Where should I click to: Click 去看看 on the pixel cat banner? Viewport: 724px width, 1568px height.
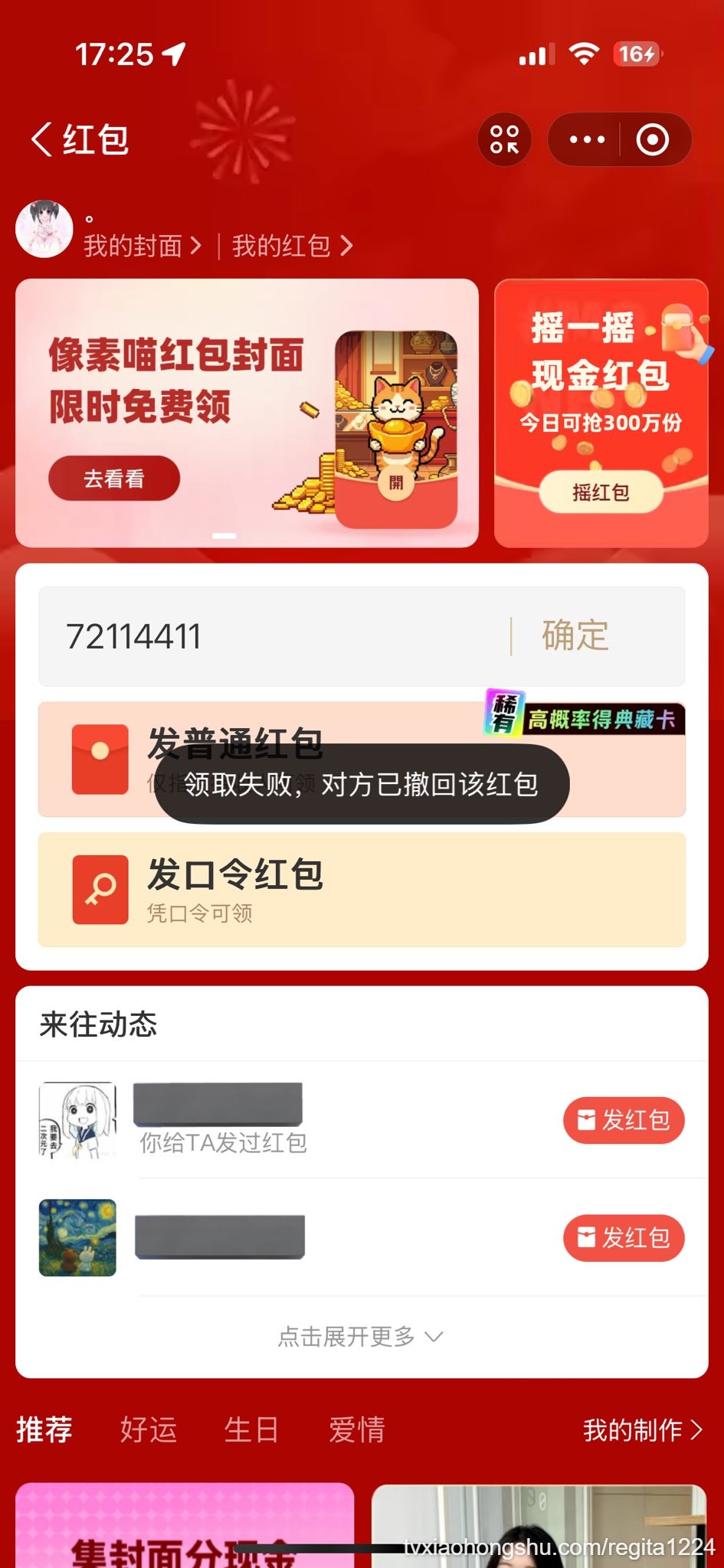(x=113, y=477)
